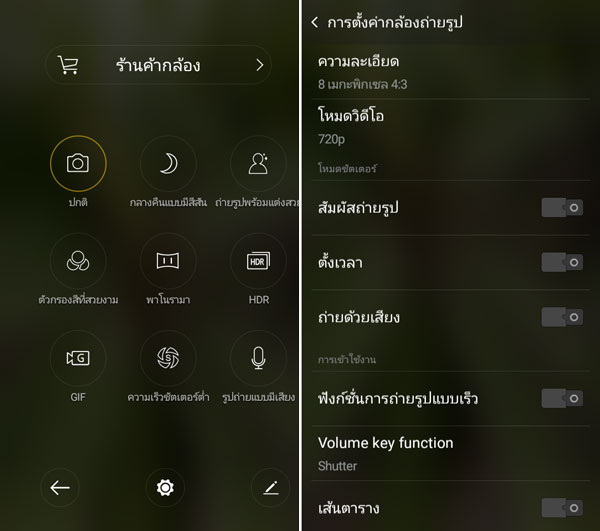
Task: Select GIF capture mode
Action: click(78, 358)
